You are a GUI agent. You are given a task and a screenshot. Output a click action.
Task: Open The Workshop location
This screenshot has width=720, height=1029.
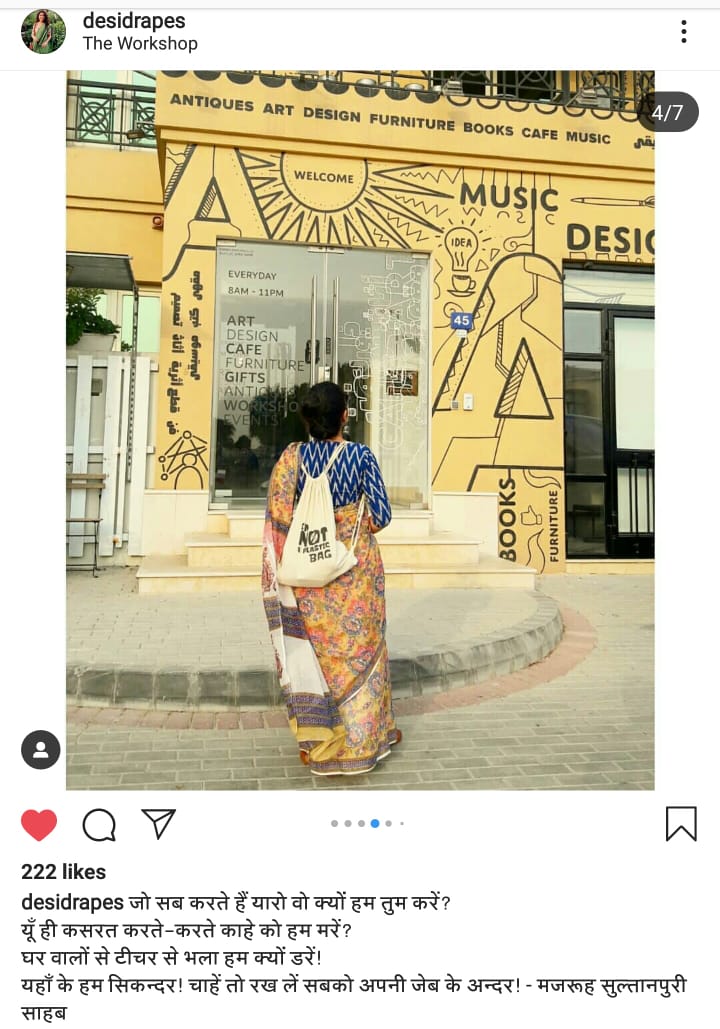(140, 44)
